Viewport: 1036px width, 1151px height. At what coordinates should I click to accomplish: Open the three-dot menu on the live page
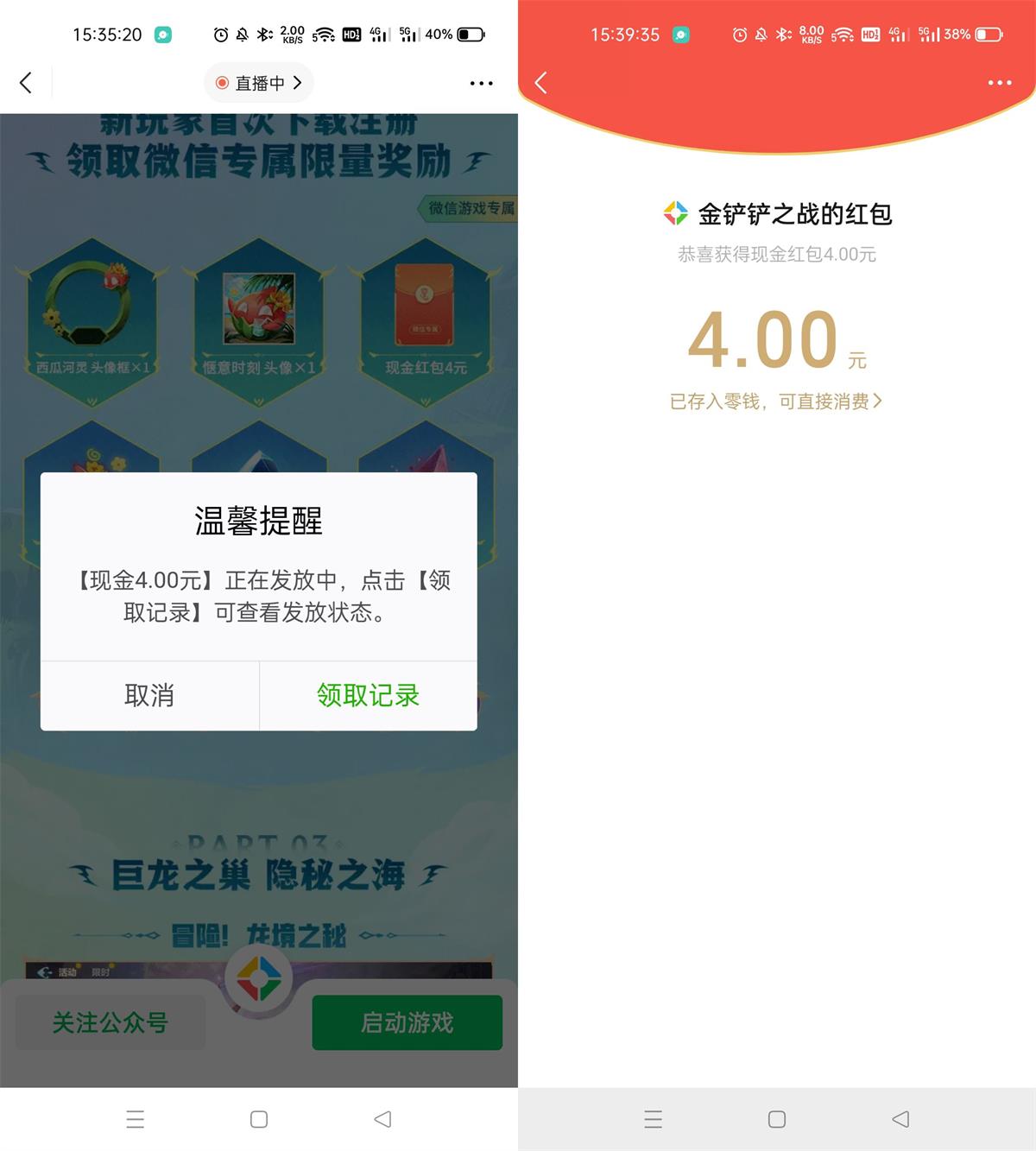pos(481,83)
